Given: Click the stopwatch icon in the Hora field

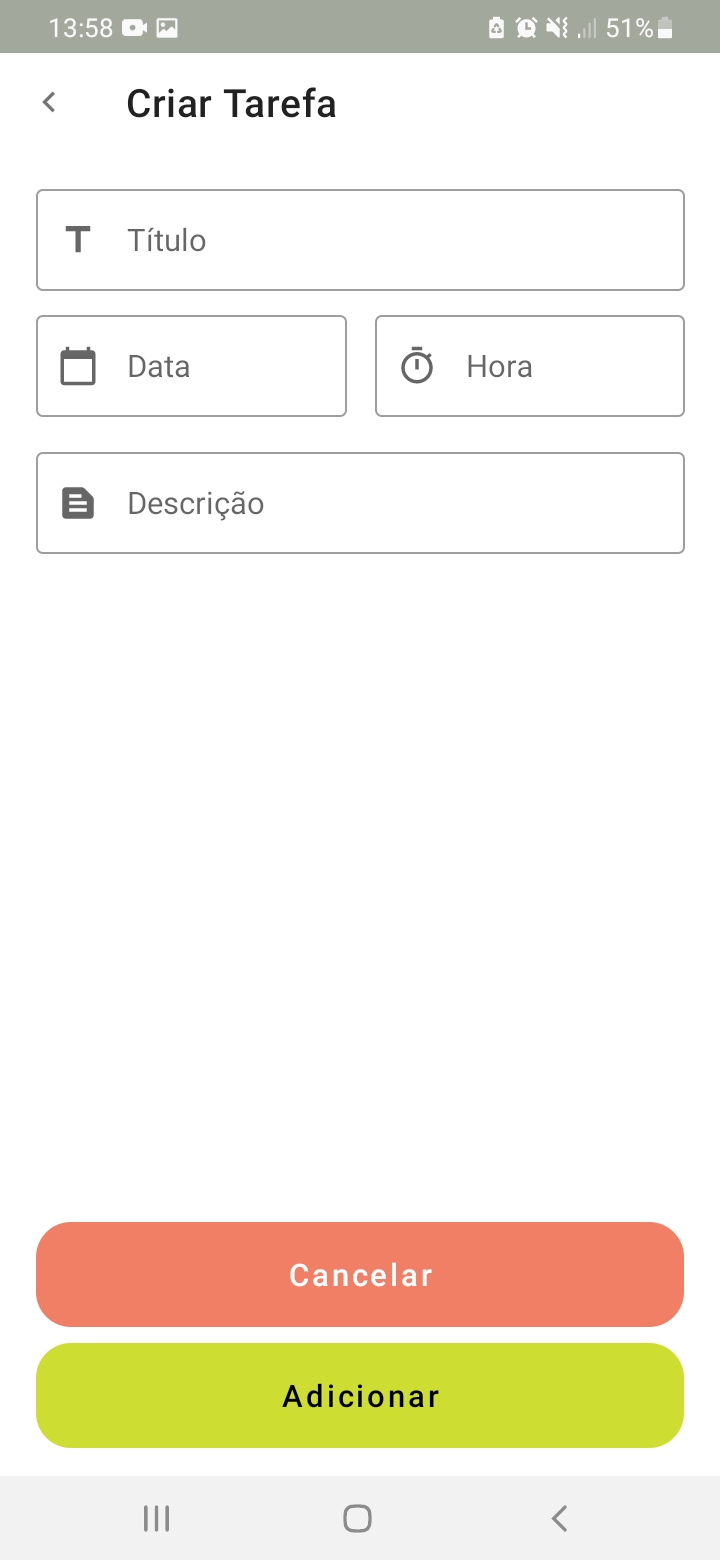Looking at the screenshot, I should point(419,366).
